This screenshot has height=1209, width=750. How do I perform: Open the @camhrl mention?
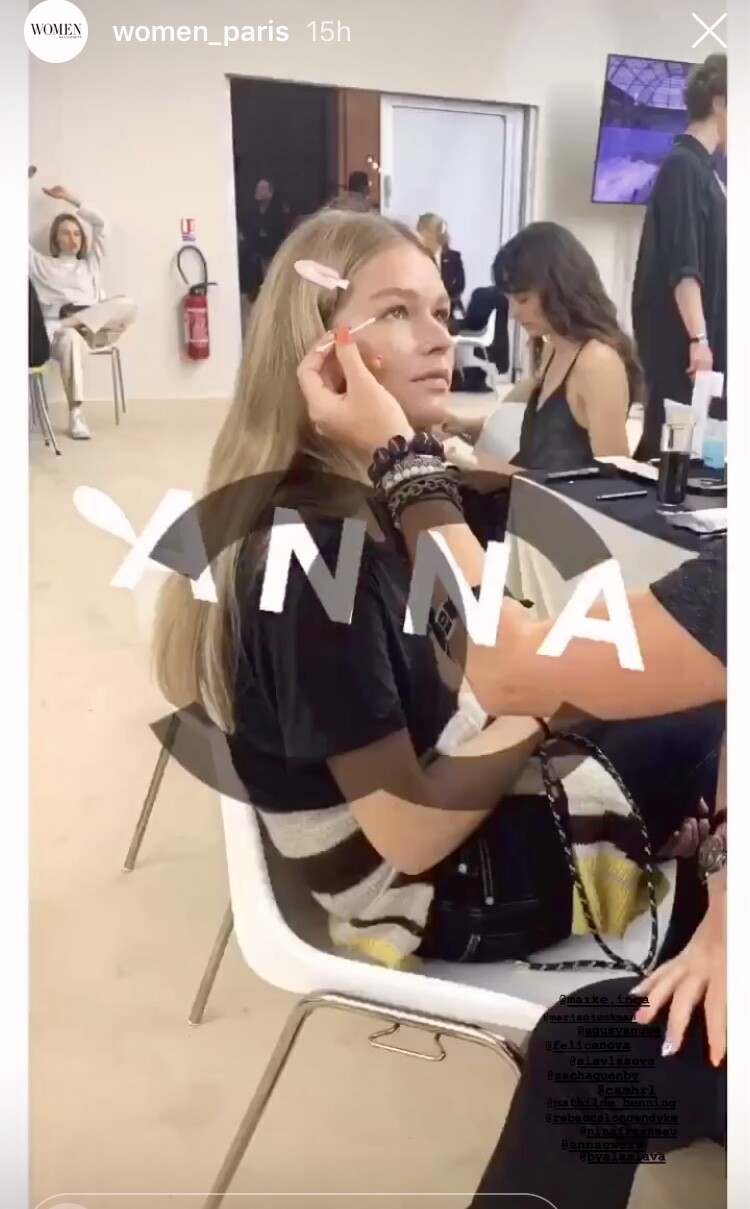[626, 1089]
